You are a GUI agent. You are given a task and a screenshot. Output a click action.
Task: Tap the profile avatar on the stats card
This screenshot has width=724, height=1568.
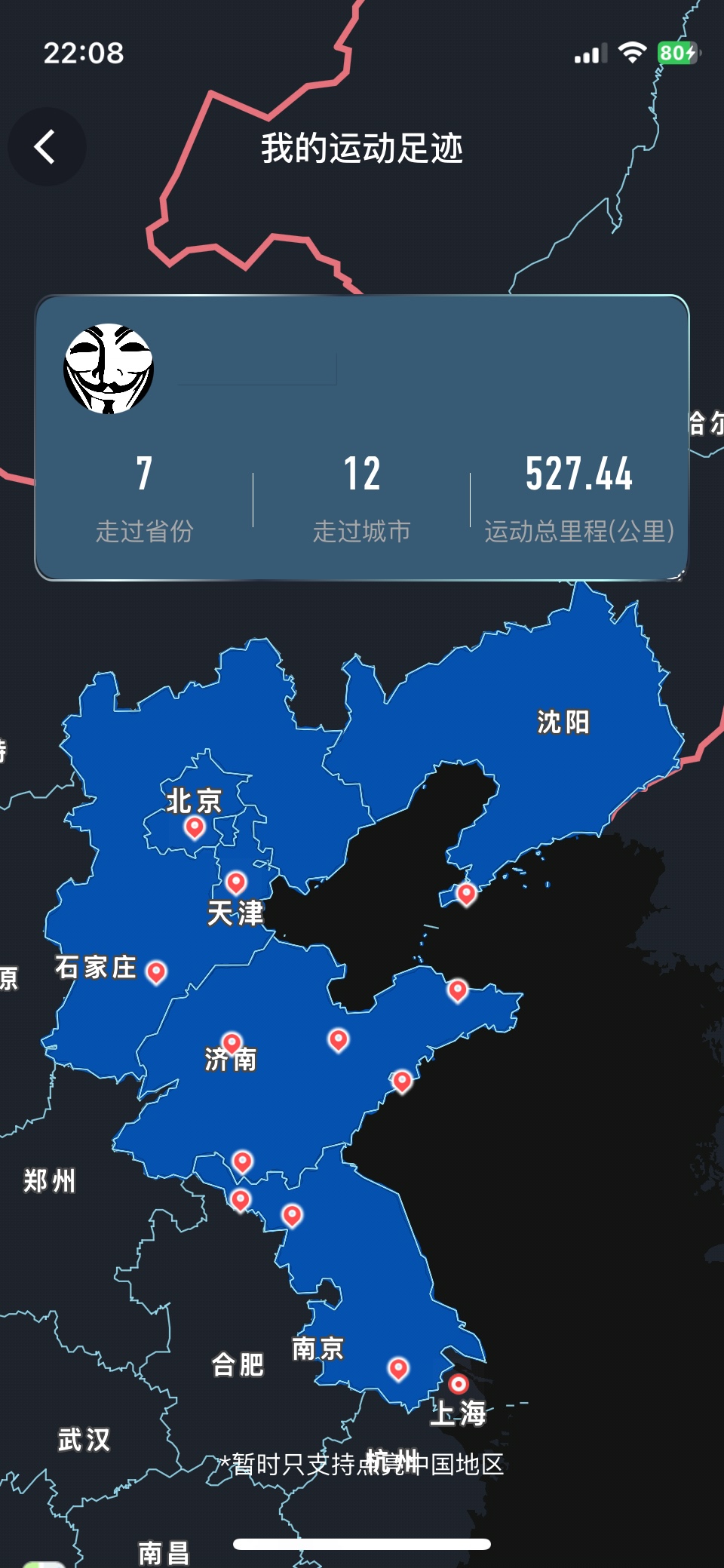click(109, 369)
